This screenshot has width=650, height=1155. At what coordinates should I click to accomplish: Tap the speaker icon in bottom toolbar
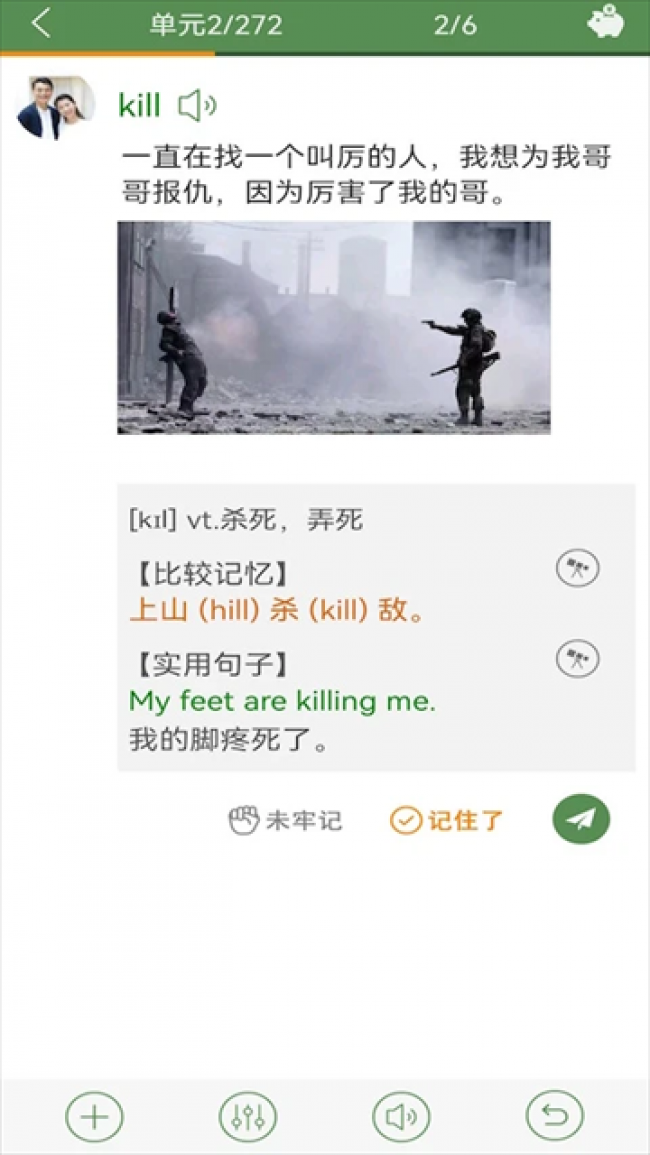click(x=401, y=1116)
